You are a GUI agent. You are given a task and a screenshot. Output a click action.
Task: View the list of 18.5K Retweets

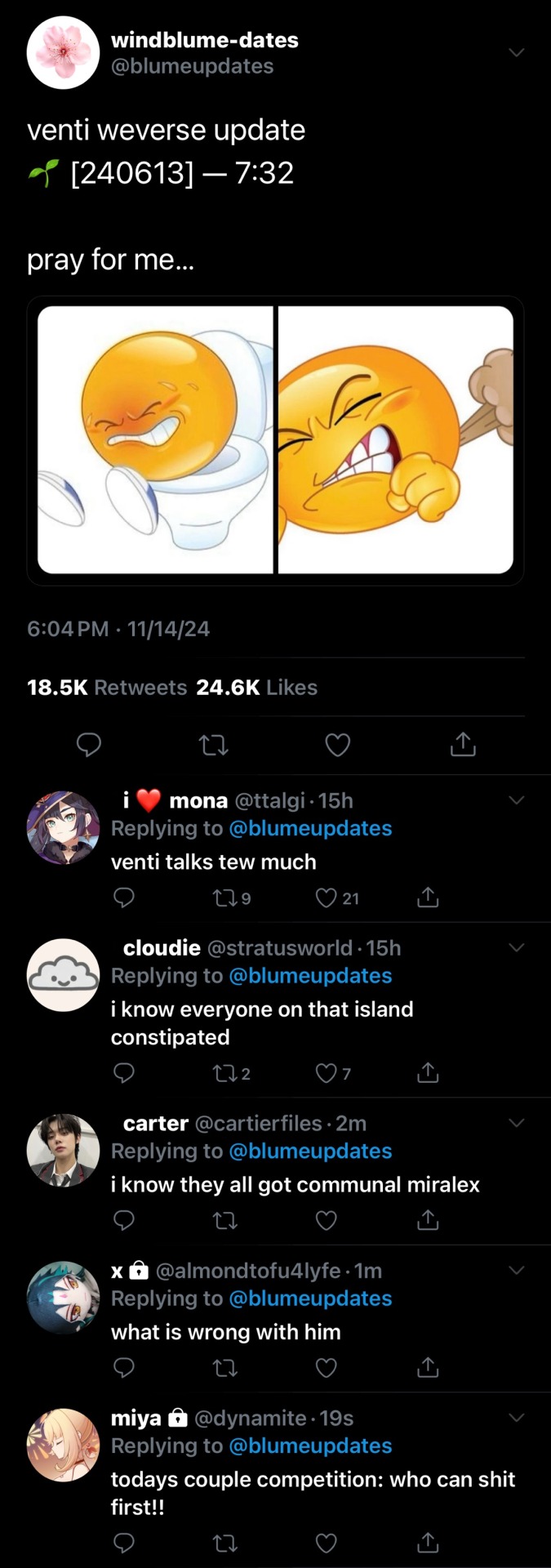(107, 687)
